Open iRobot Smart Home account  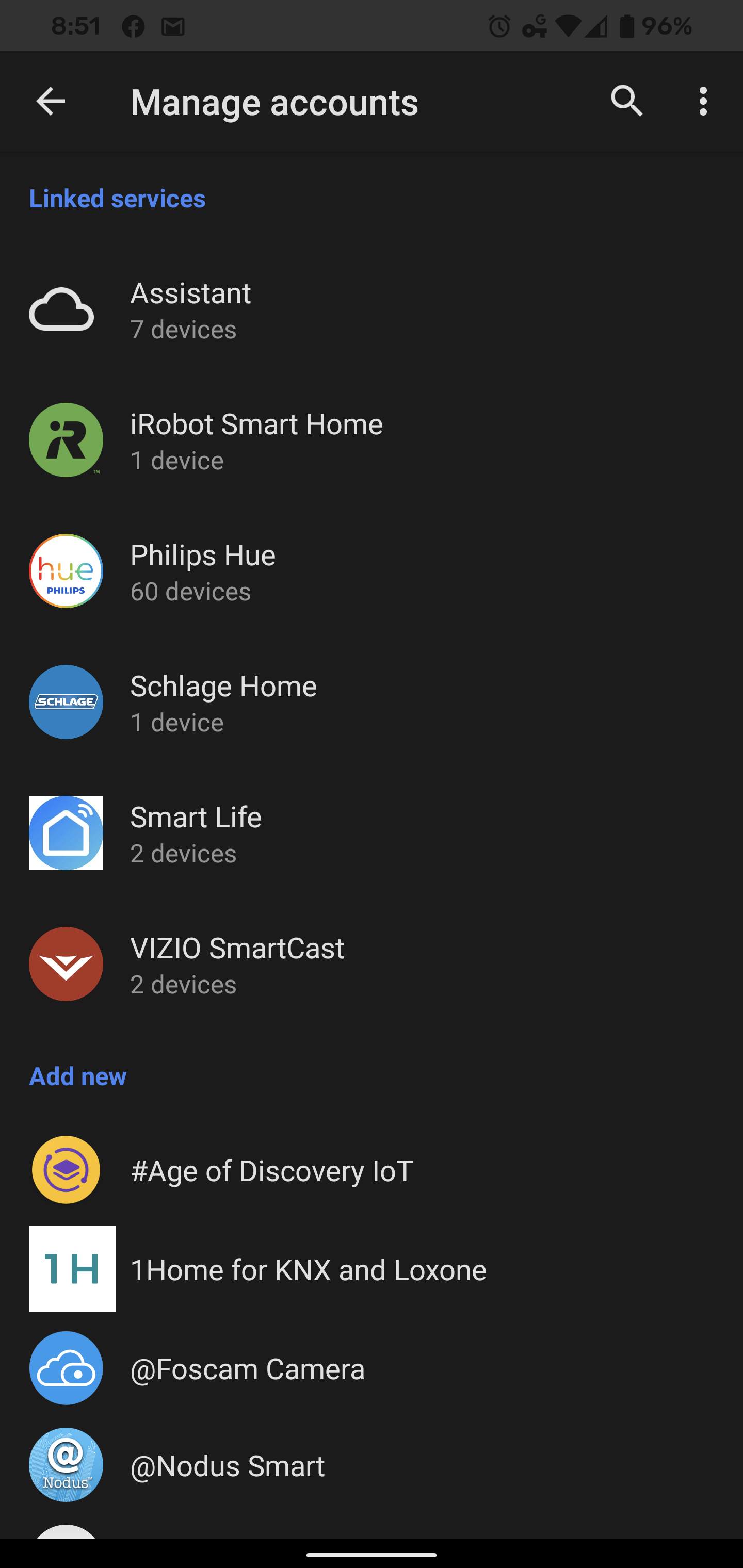(372, 440)
